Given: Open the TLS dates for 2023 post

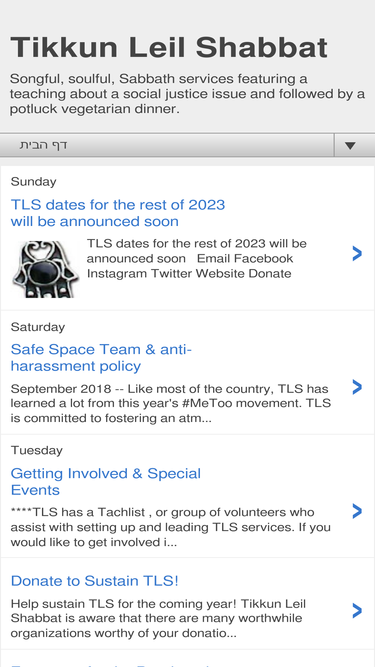Looking at the screenshot, I should (118, 213).
